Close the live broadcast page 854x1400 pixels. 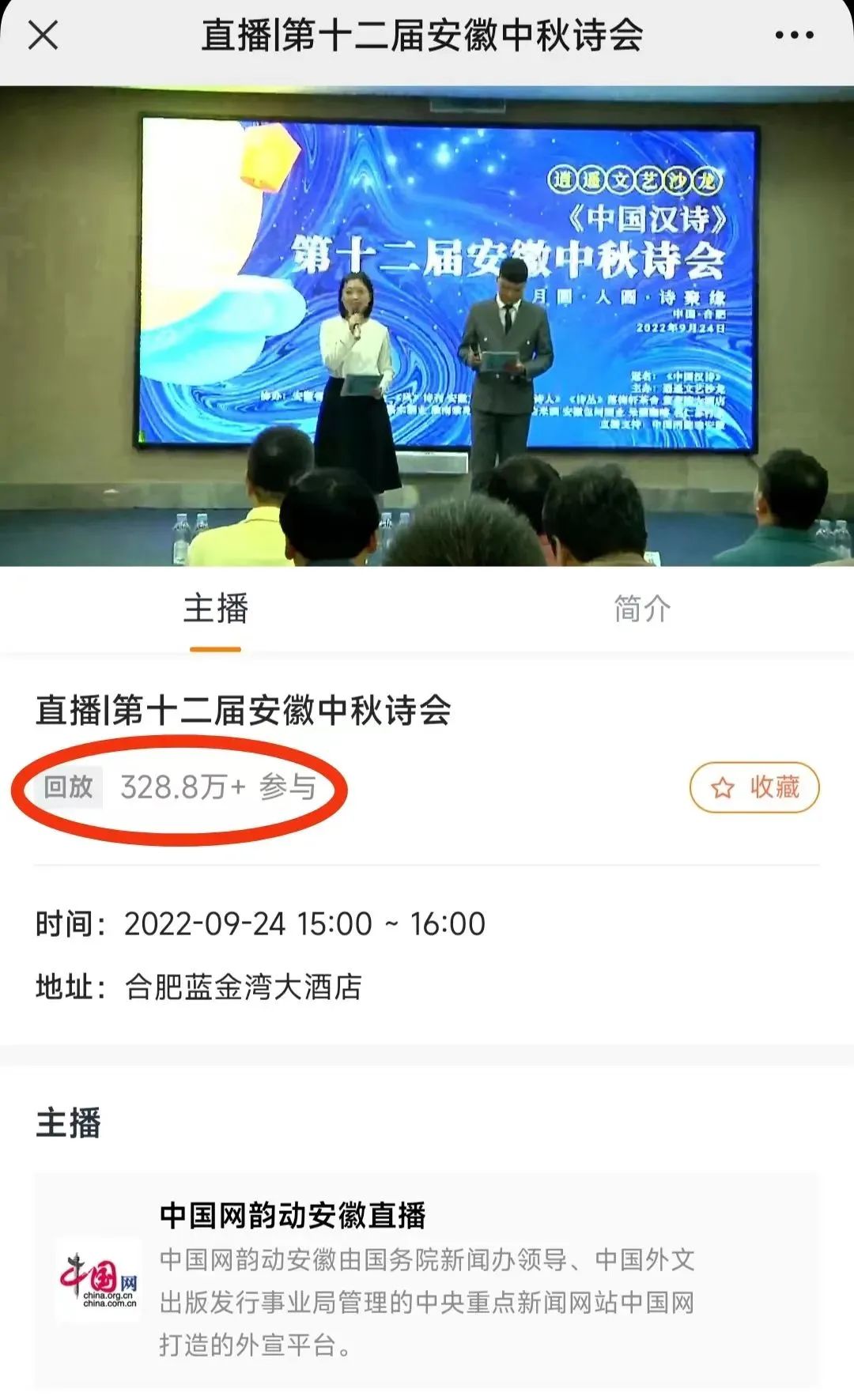(x=43, y=36)
